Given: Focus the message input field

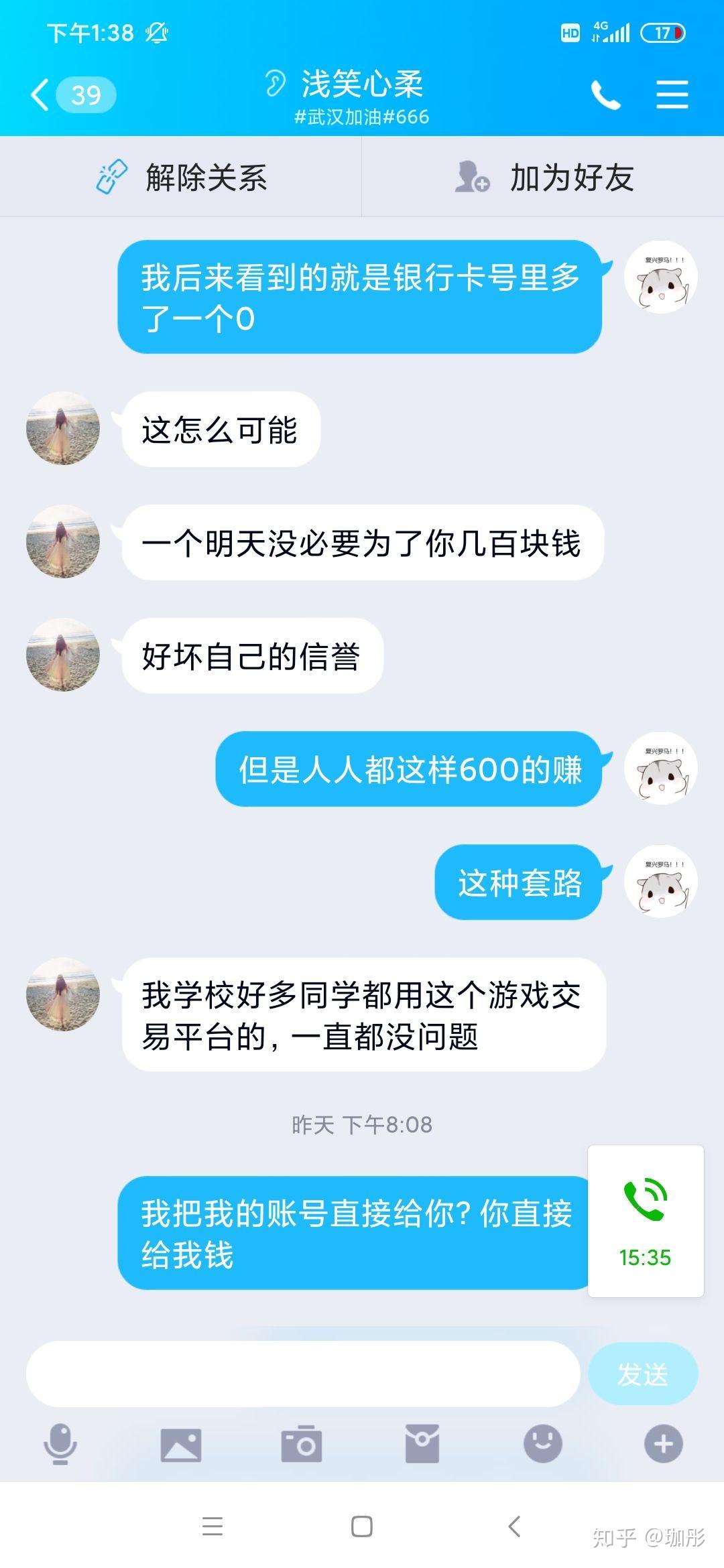Looking at the screenshot, I should (302, 1374).
